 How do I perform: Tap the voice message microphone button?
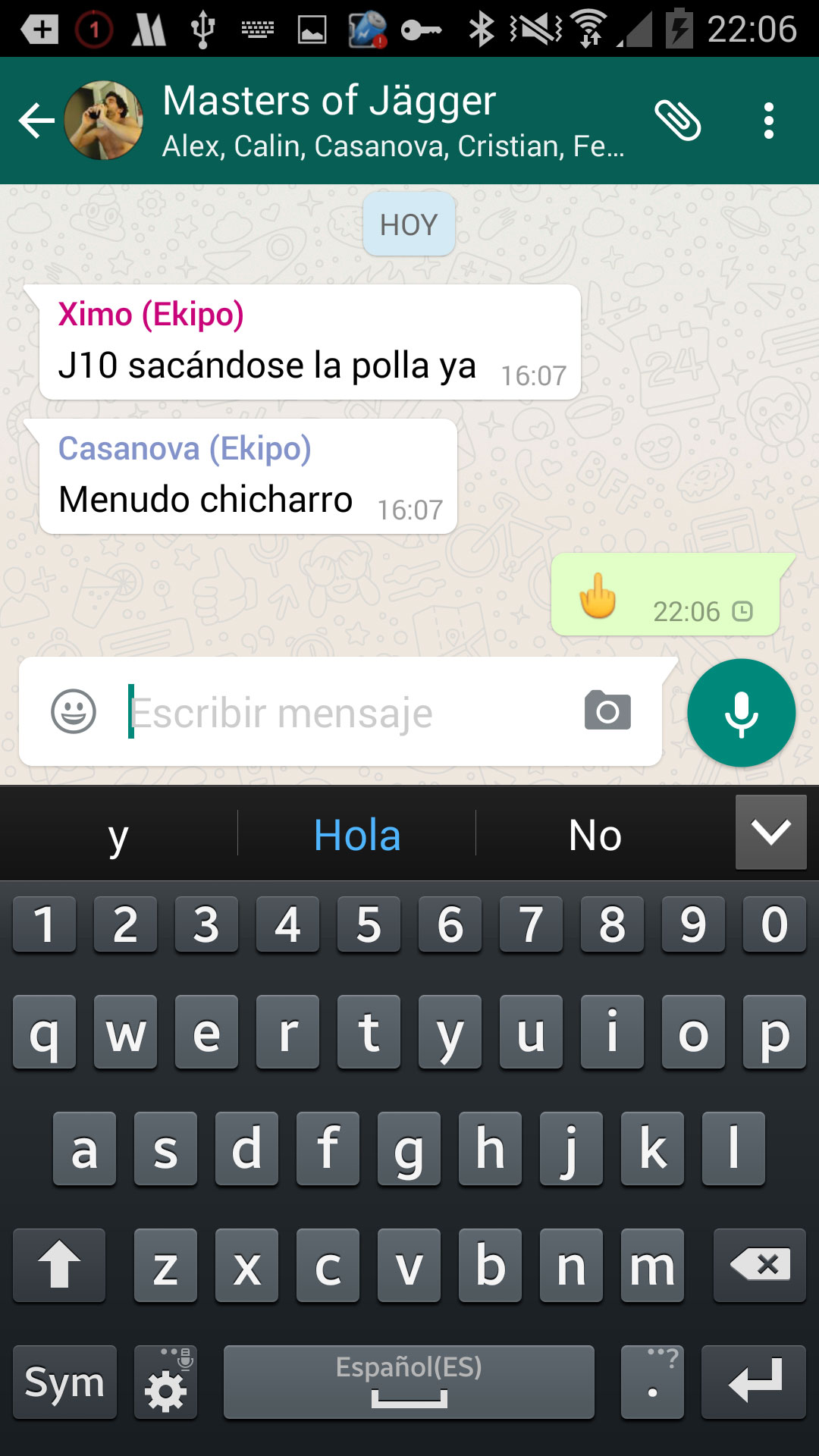point(741,713)
